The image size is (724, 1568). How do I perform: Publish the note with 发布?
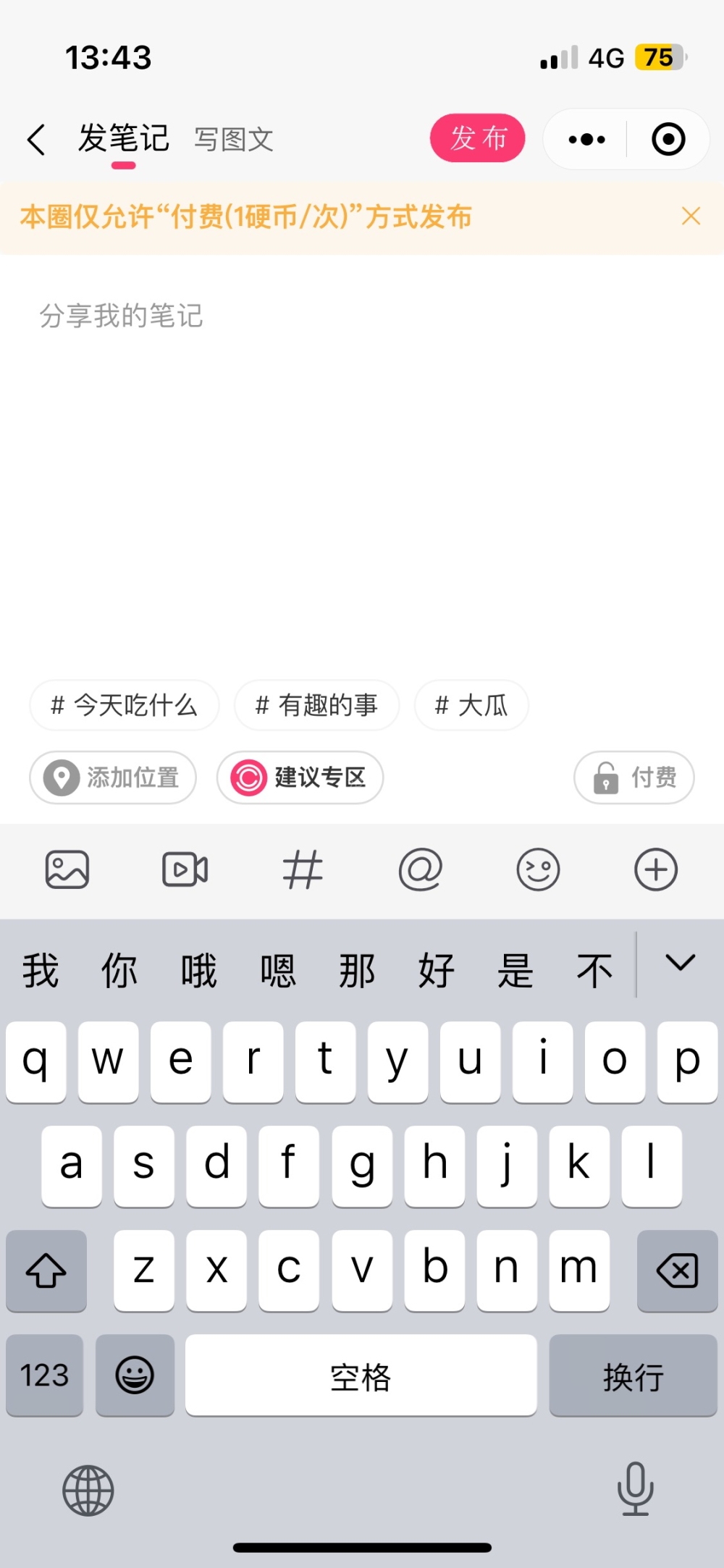477,138
